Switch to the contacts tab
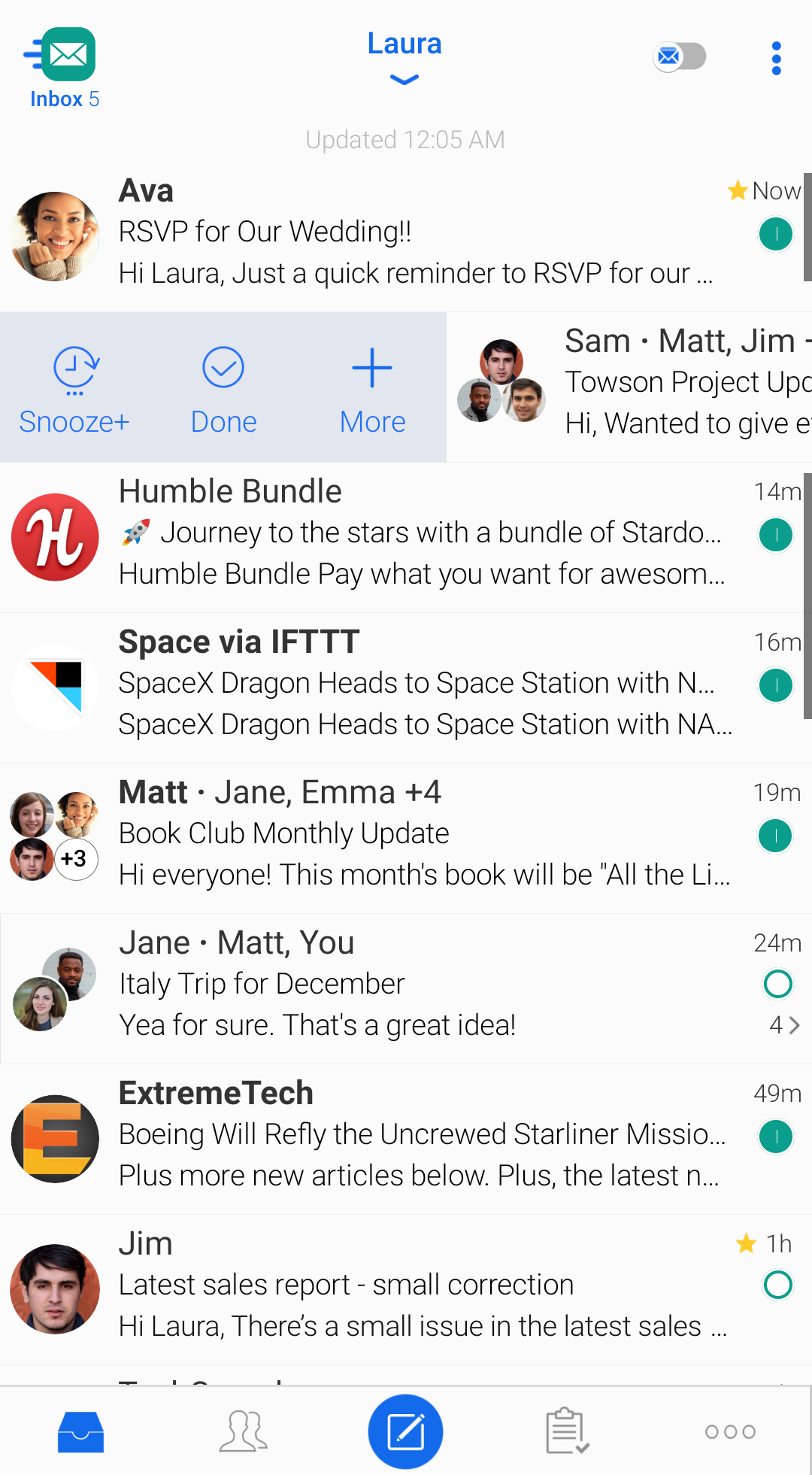The height and width of the screenshot is (1475, 812). point(243,1431)
